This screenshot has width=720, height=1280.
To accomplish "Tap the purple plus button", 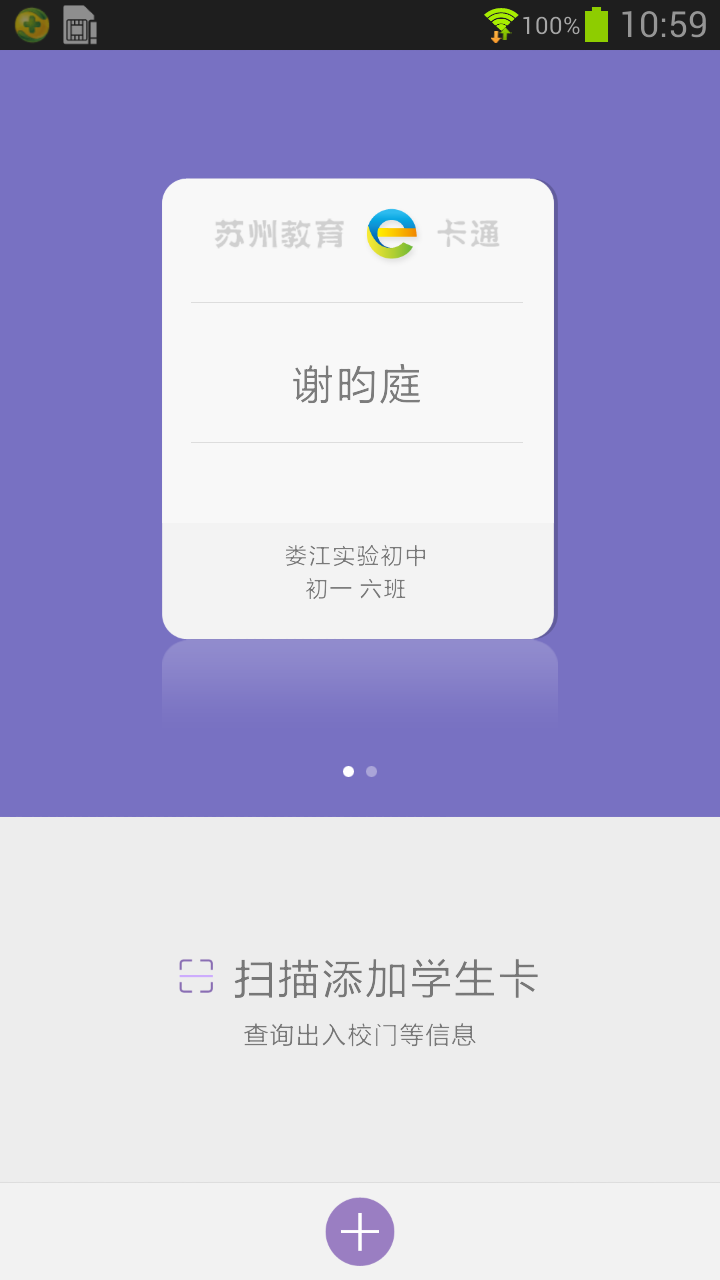I will [360, 1231].
